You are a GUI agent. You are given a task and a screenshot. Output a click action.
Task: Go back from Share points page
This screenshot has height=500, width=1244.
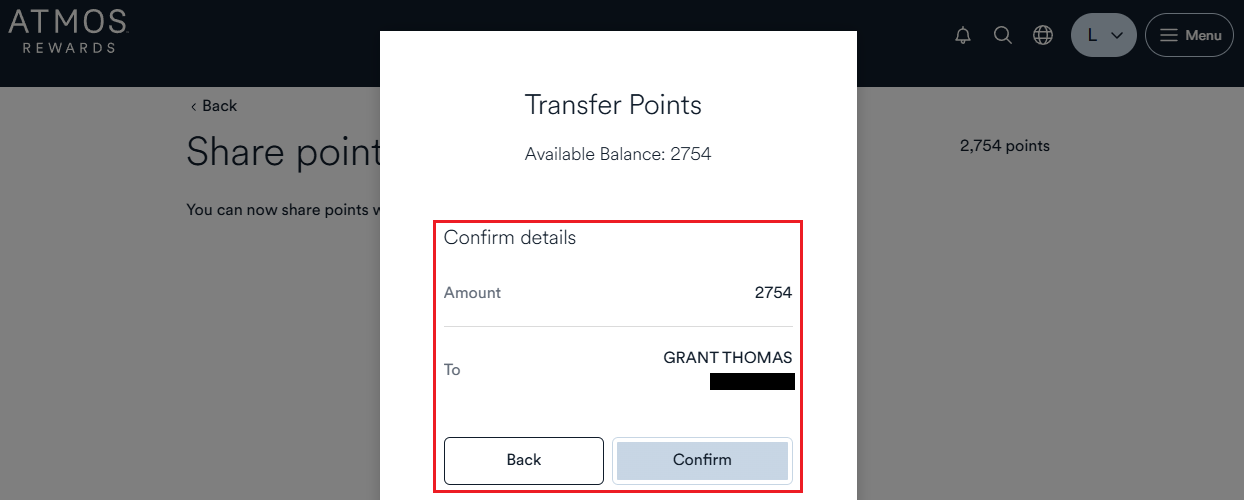214,106
